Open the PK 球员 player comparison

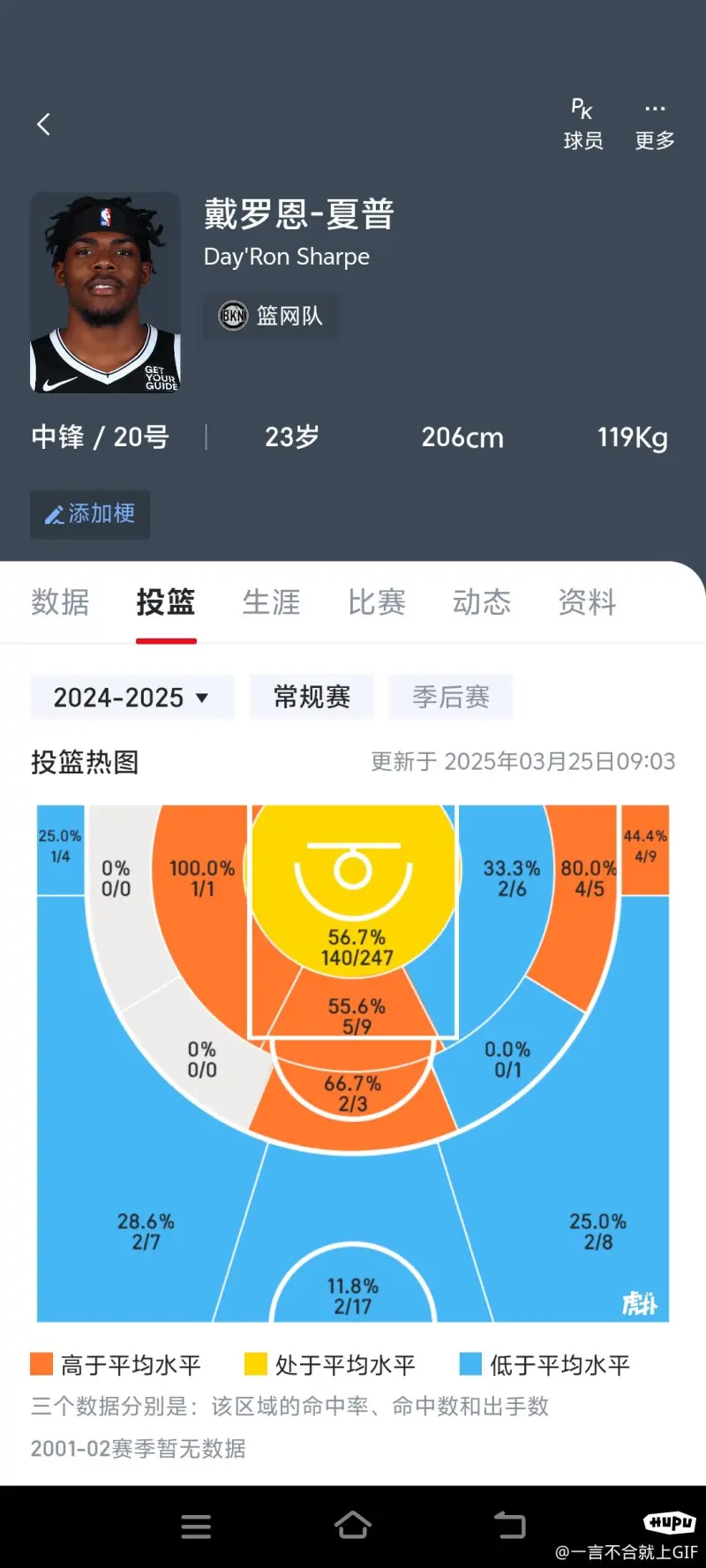pyautogui.click(x=582, y=124)
